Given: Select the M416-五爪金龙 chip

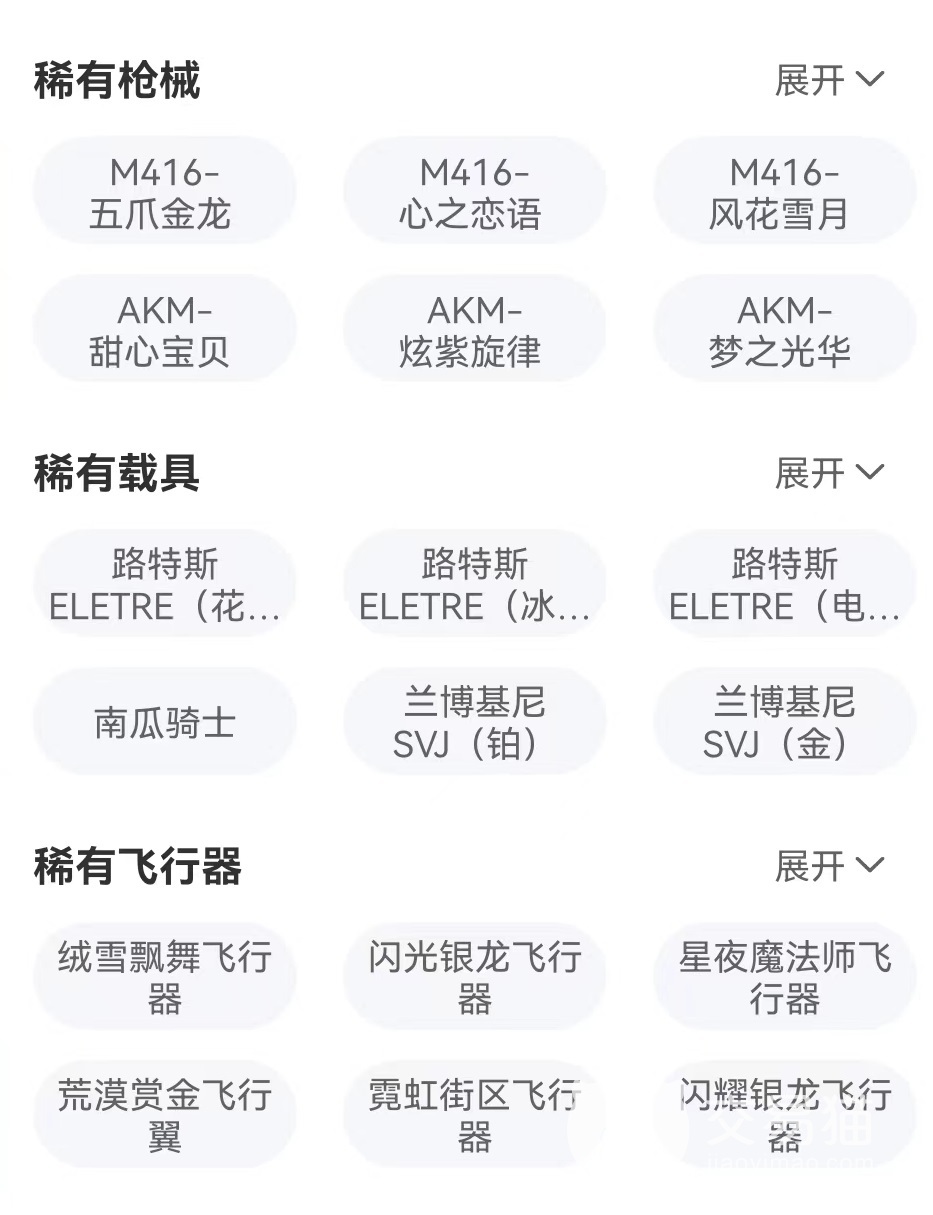Looking at the screenshot, I should click(165, 193).
